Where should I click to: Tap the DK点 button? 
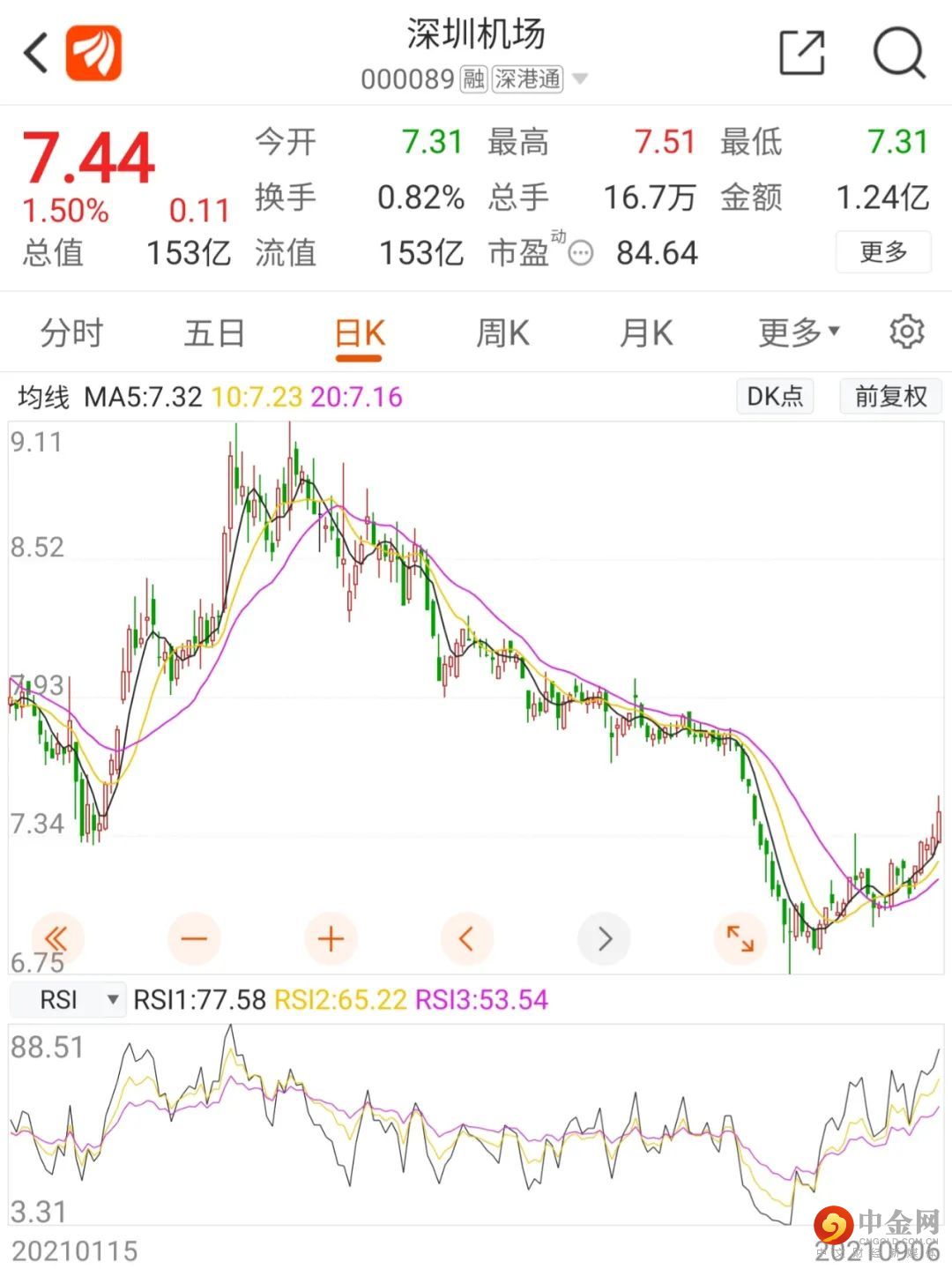[775, 396]
